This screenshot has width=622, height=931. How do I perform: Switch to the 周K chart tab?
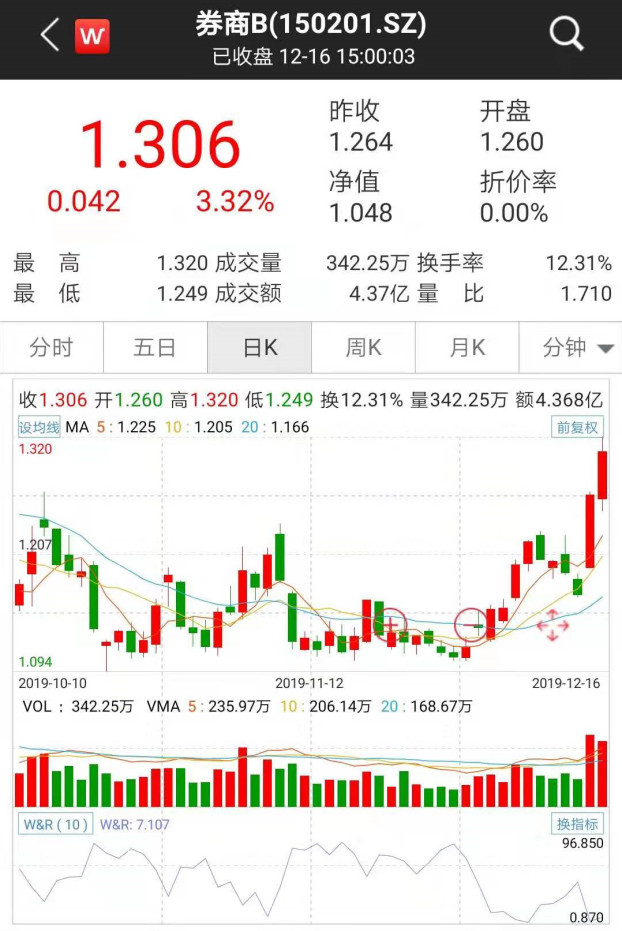tap(363, 347)
